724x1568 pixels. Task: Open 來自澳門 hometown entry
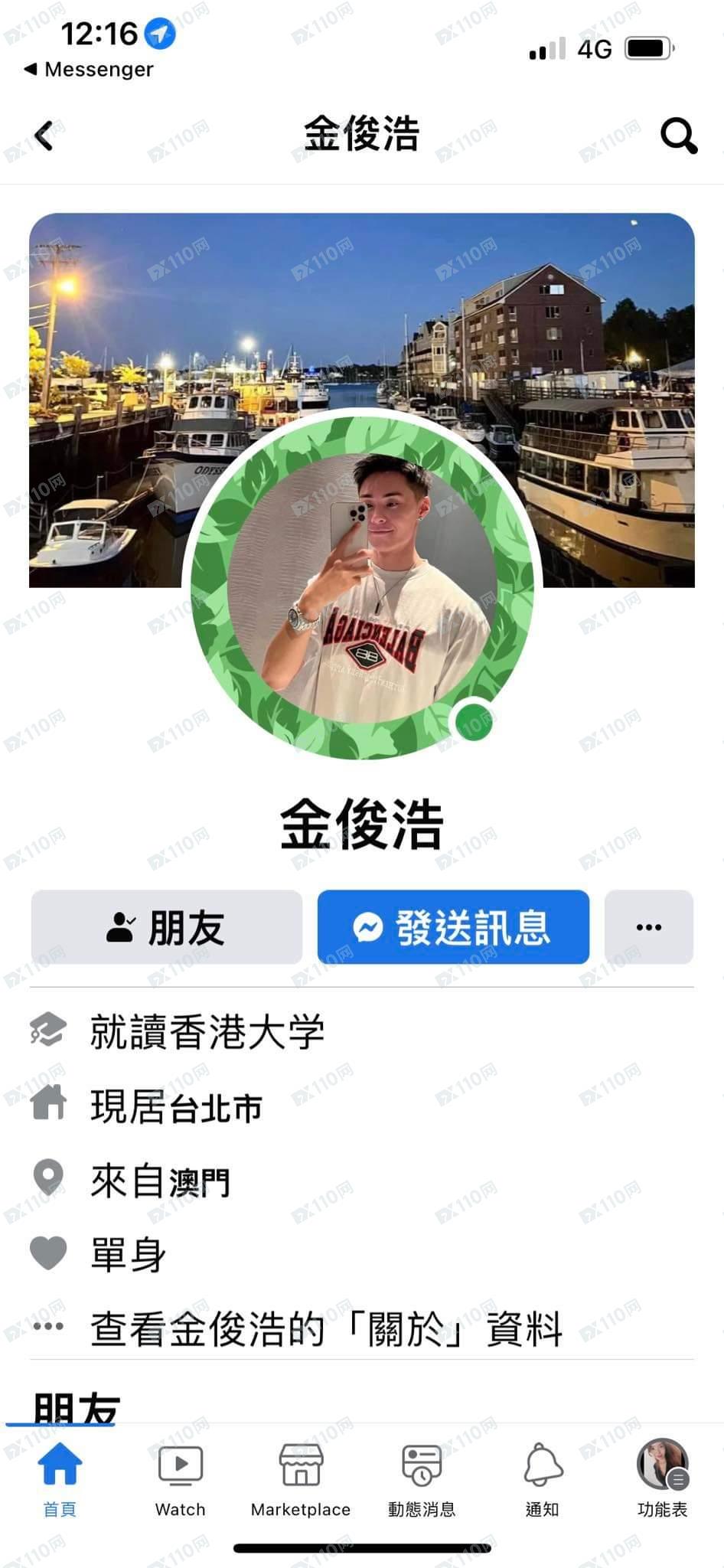[x=159, y=1181]
